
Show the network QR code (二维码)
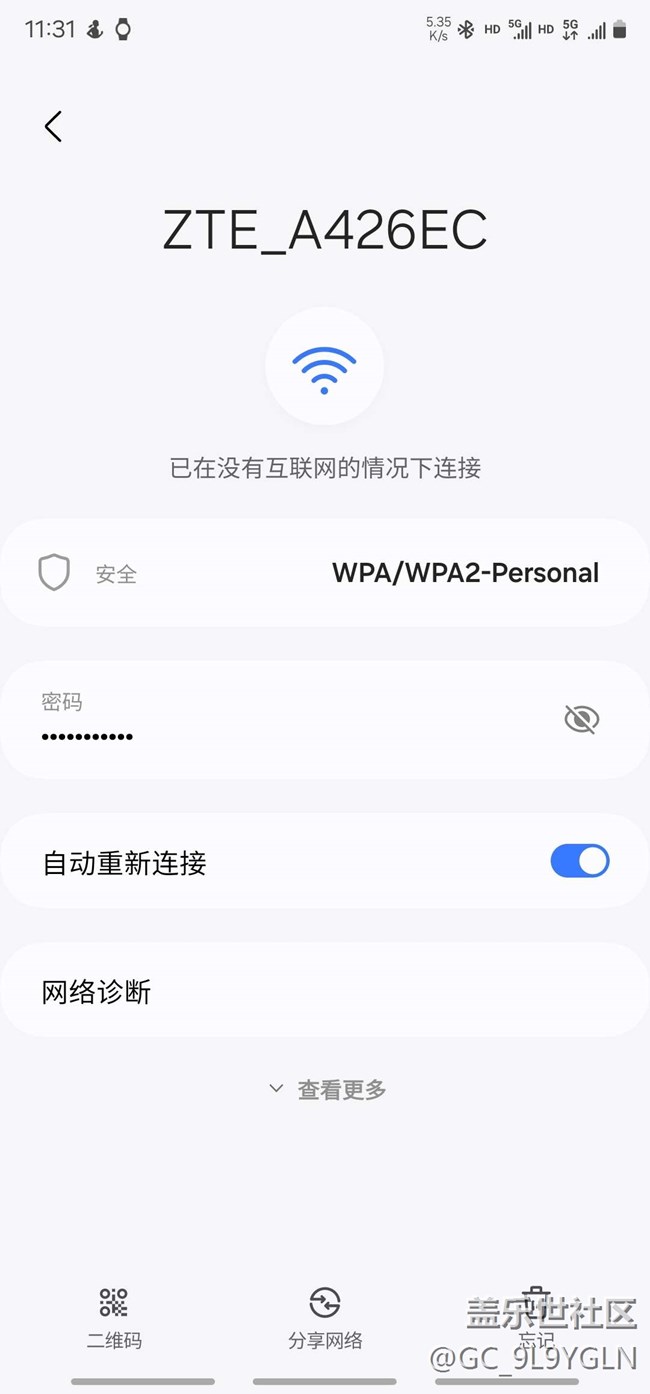(114, 1317)
